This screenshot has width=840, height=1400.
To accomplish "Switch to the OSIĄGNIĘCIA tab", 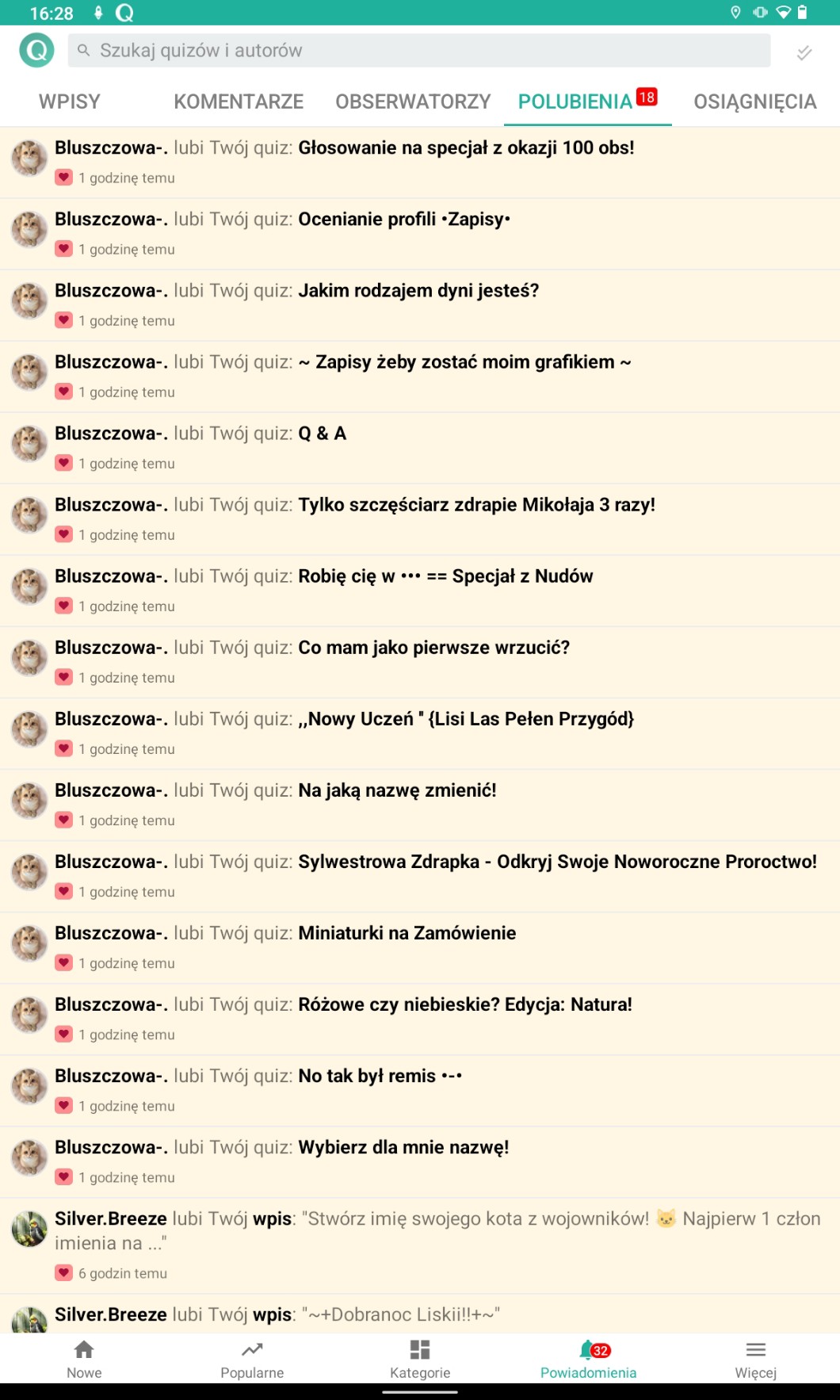I will pyautogui.click(x=754, y=101).
